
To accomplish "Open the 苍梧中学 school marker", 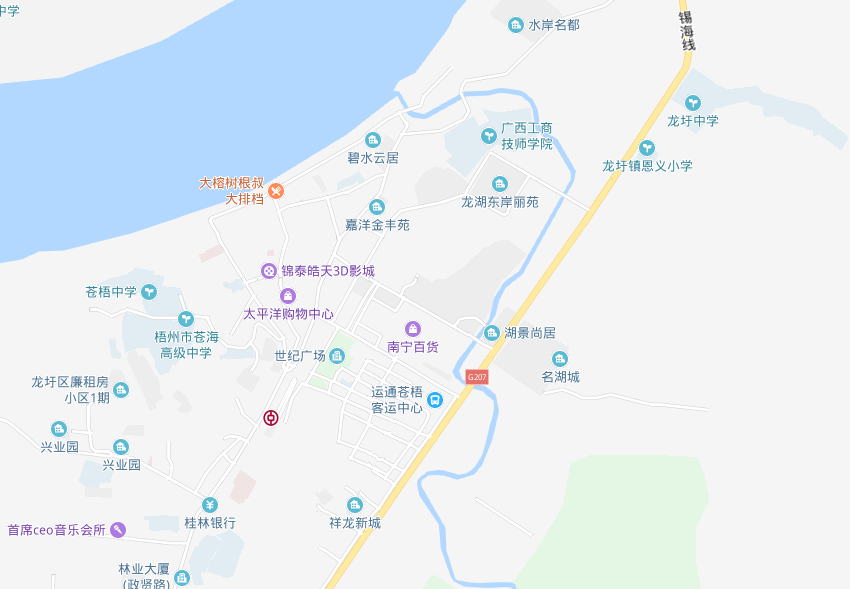I will pos(149,292).
